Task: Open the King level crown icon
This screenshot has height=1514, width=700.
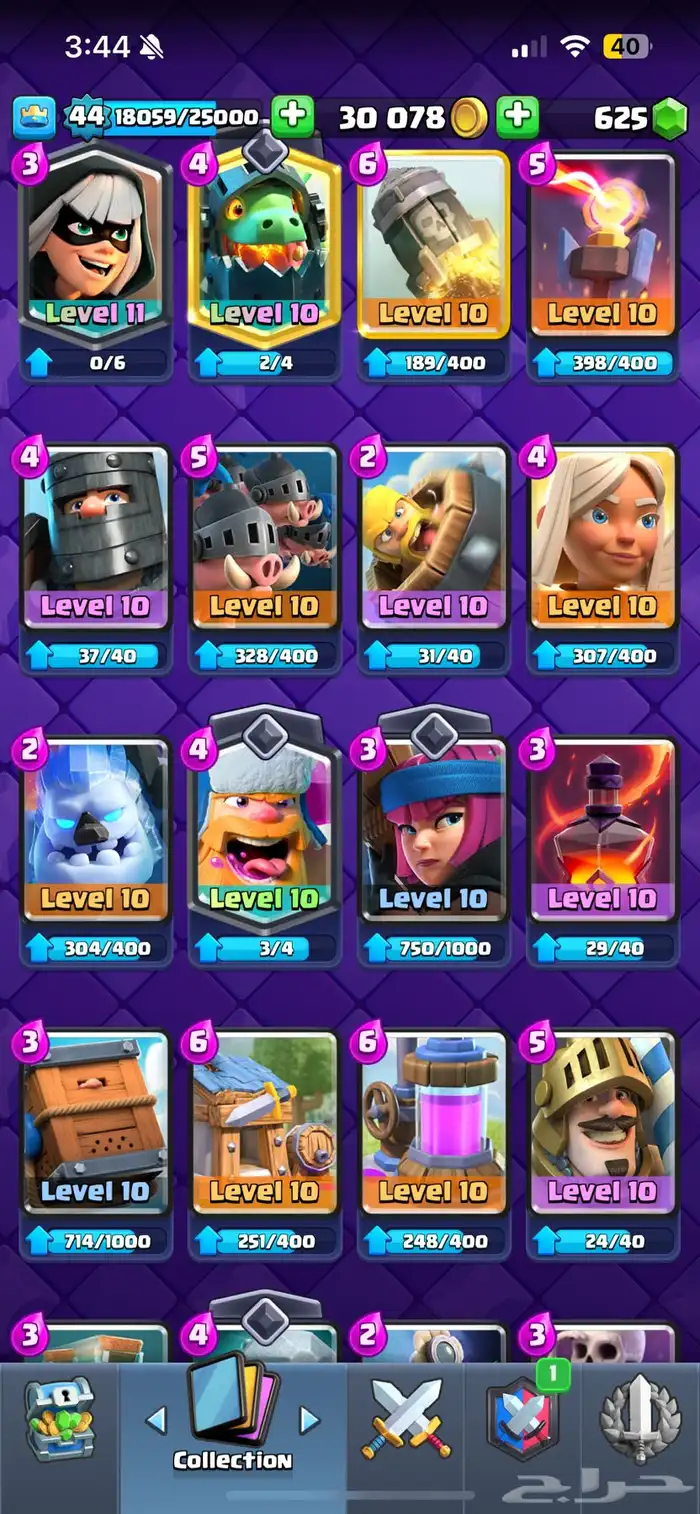Action: 34,118
